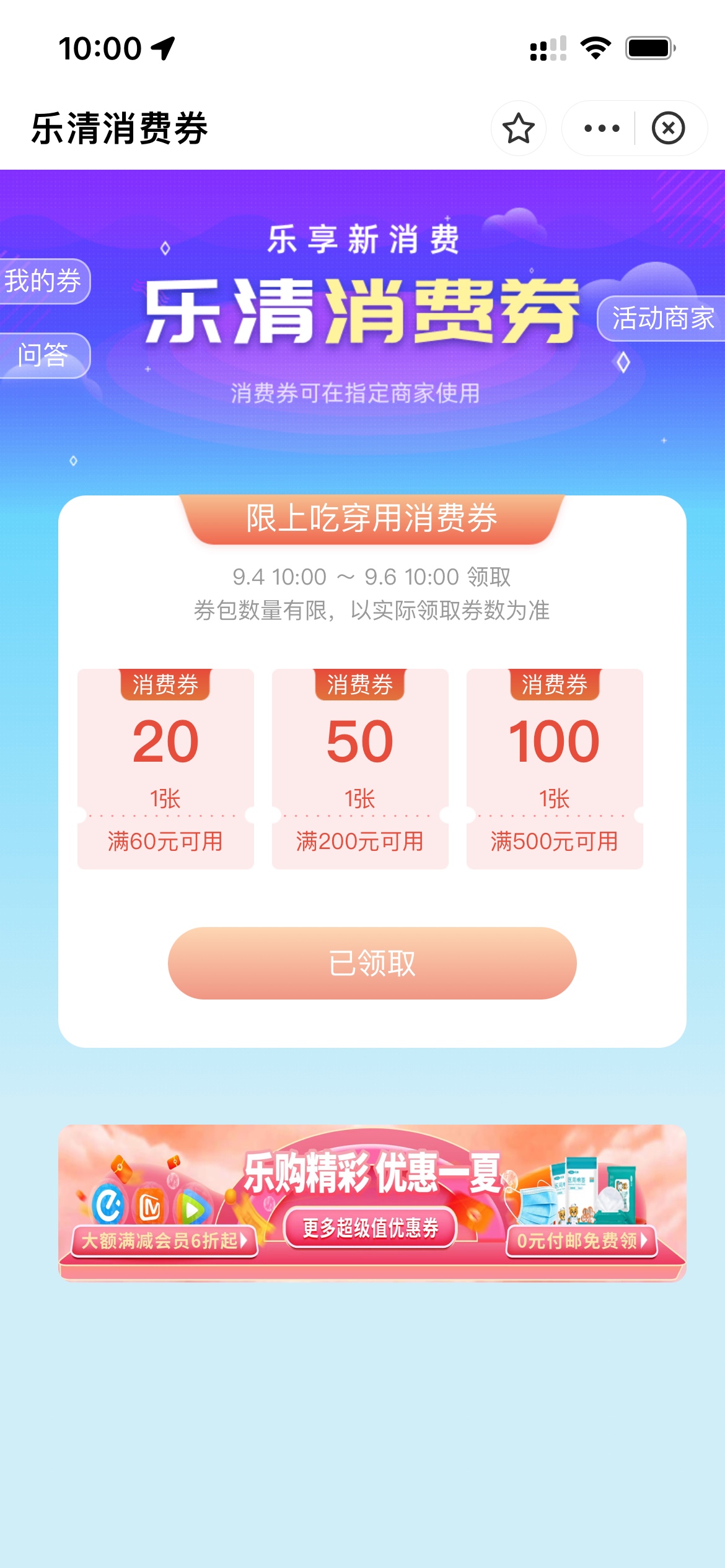Open the 乐购精彩 优惠一夏 promo banner

click(x=372, y=1172)
